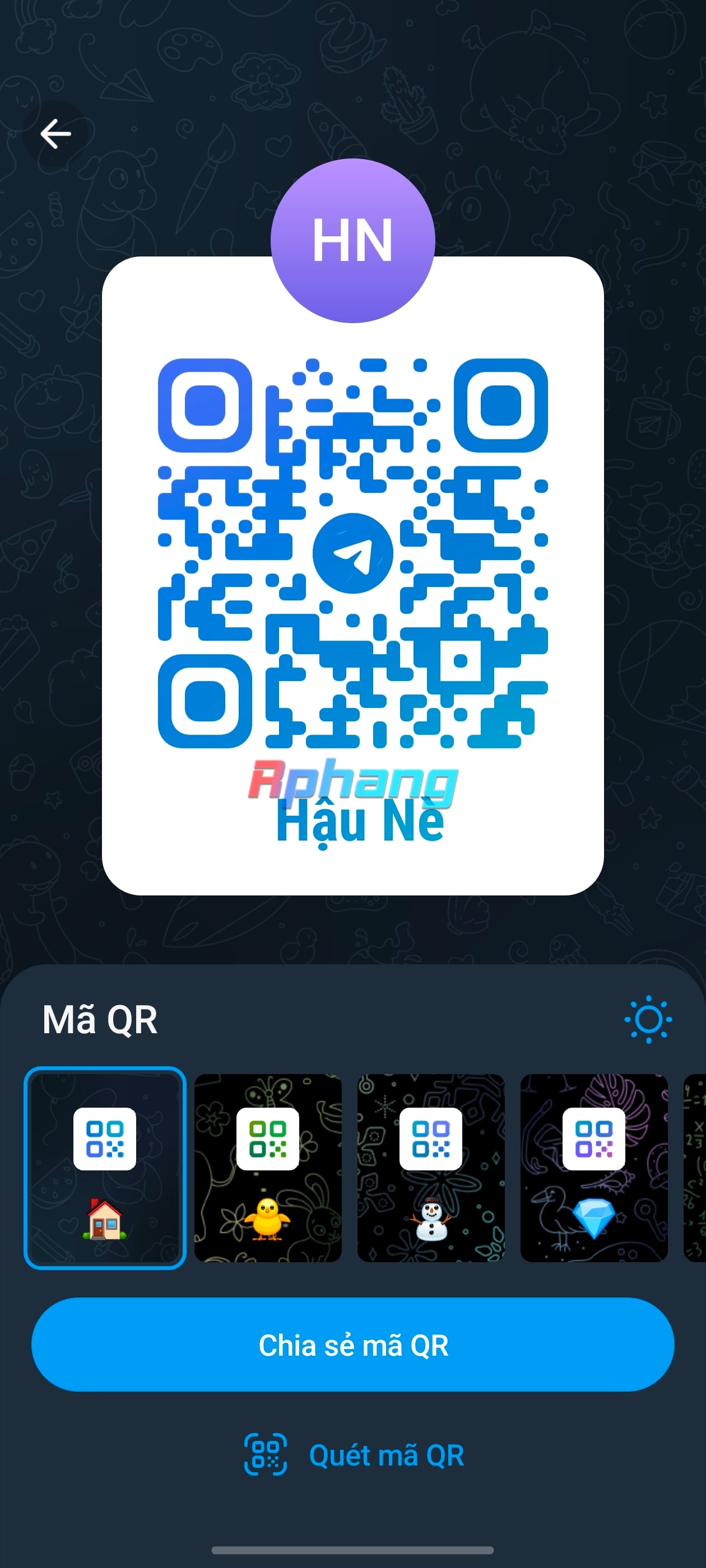This screenshot has width=706, height=1568.
Task: Open Quét mã QR scanner
Action: 354,1455
